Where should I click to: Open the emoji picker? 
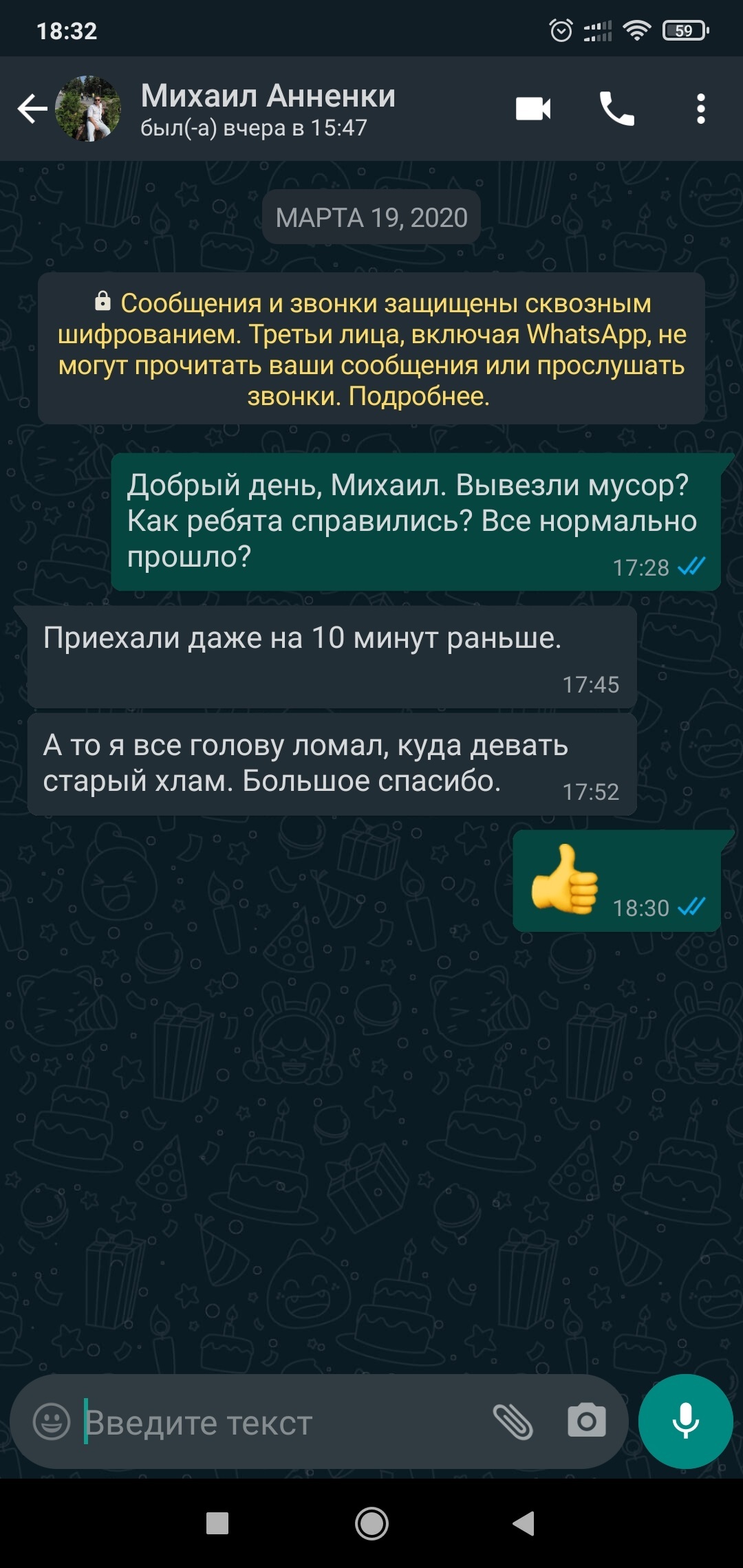(52, 1422)
